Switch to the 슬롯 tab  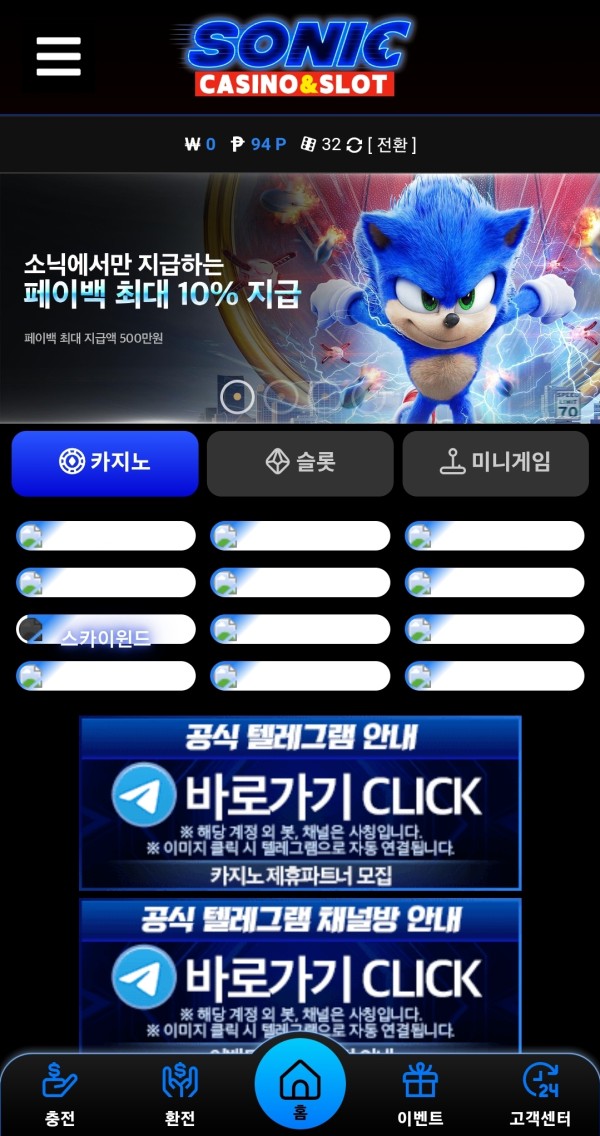click(300, 463)
